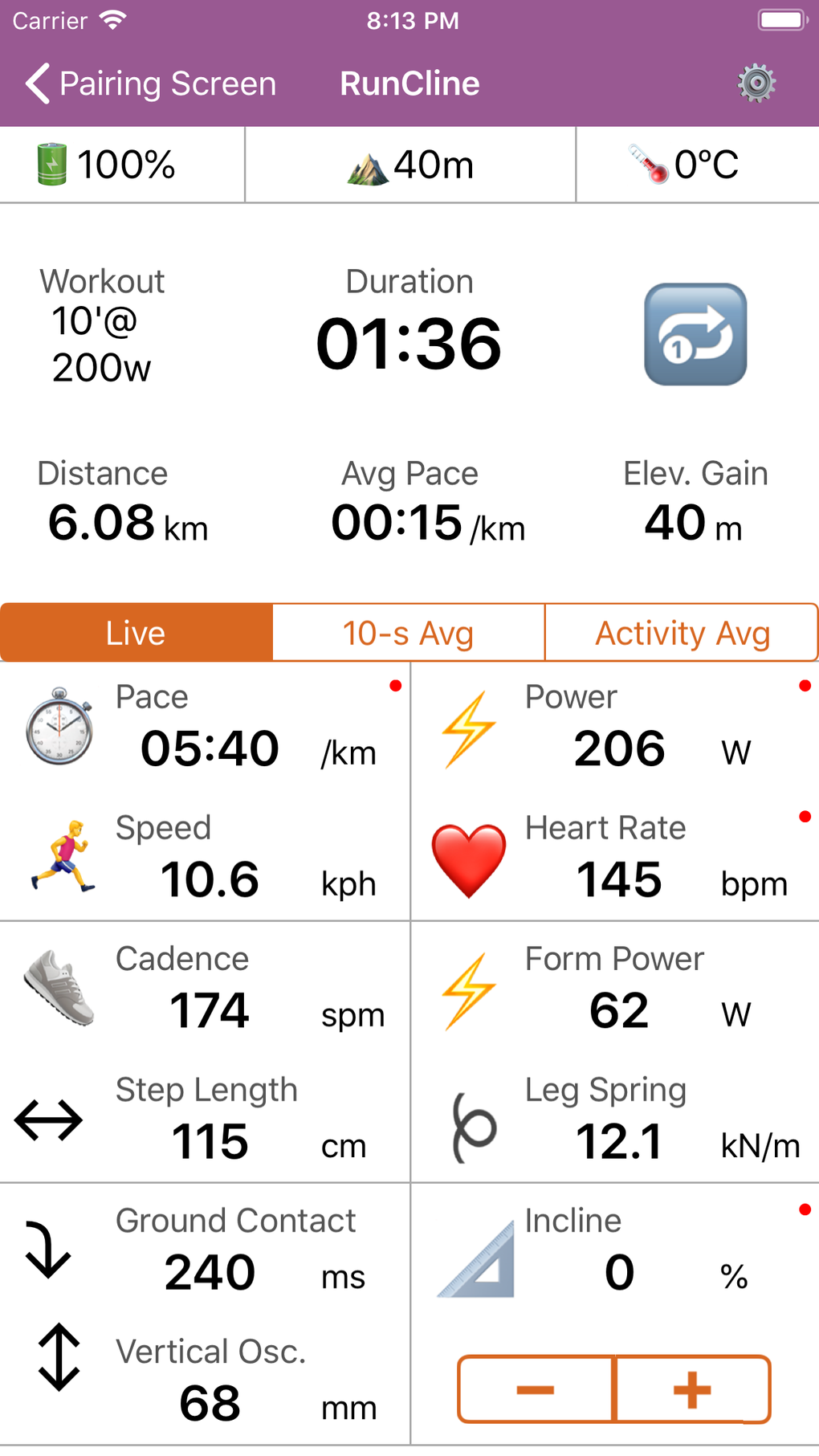
Task: Toggle the red dot next to Incline
Action: coord(805,1209)
